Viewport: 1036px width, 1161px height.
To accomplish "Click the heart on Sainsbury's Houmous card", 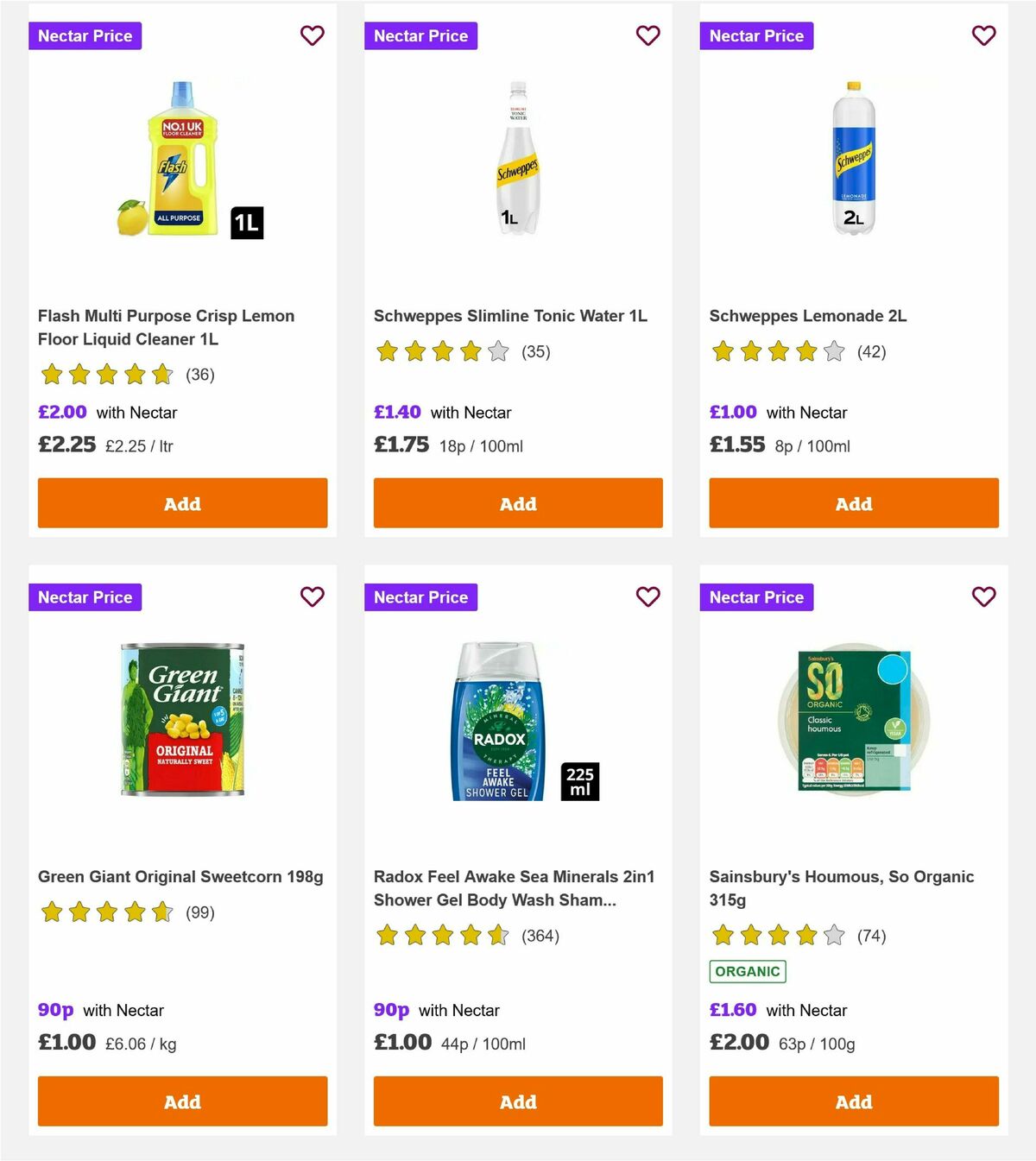I will click(983, 596).
